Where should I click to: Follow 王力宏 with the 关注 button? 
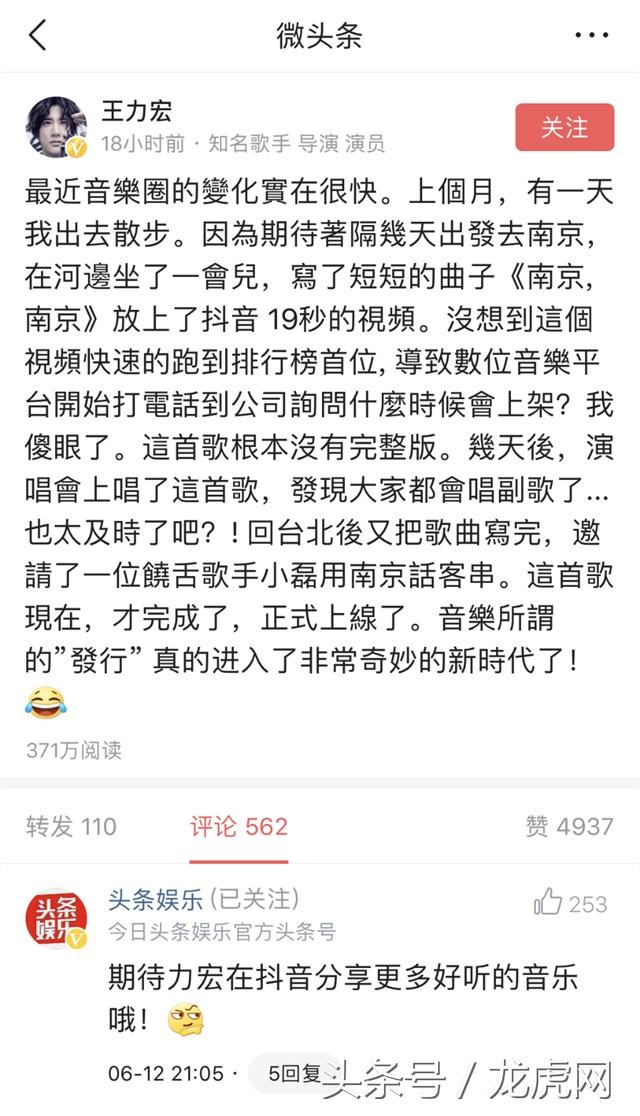point(564,128)
